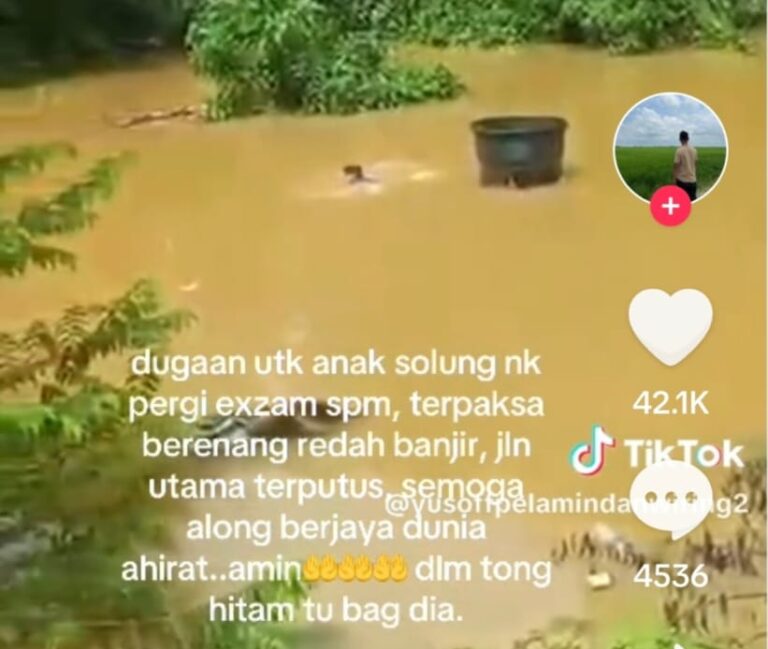Viewport: 768px width, 649px height.
Task: Like the video with the heart icon
Action: (670, 325)
